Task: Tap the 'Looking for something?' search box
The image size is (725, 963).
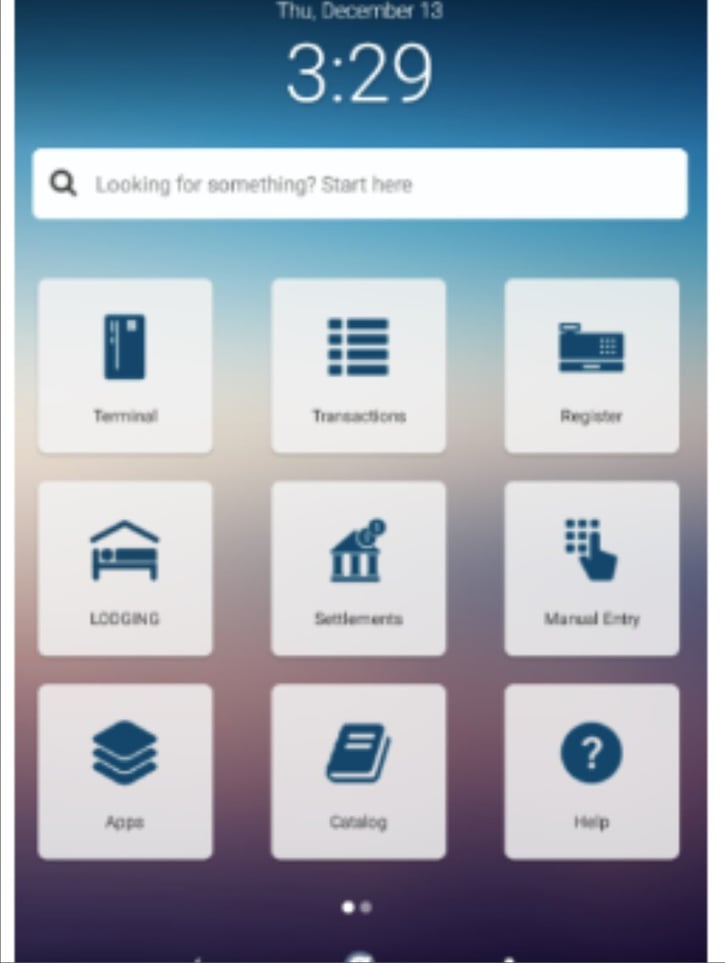Action: point(360,184)
